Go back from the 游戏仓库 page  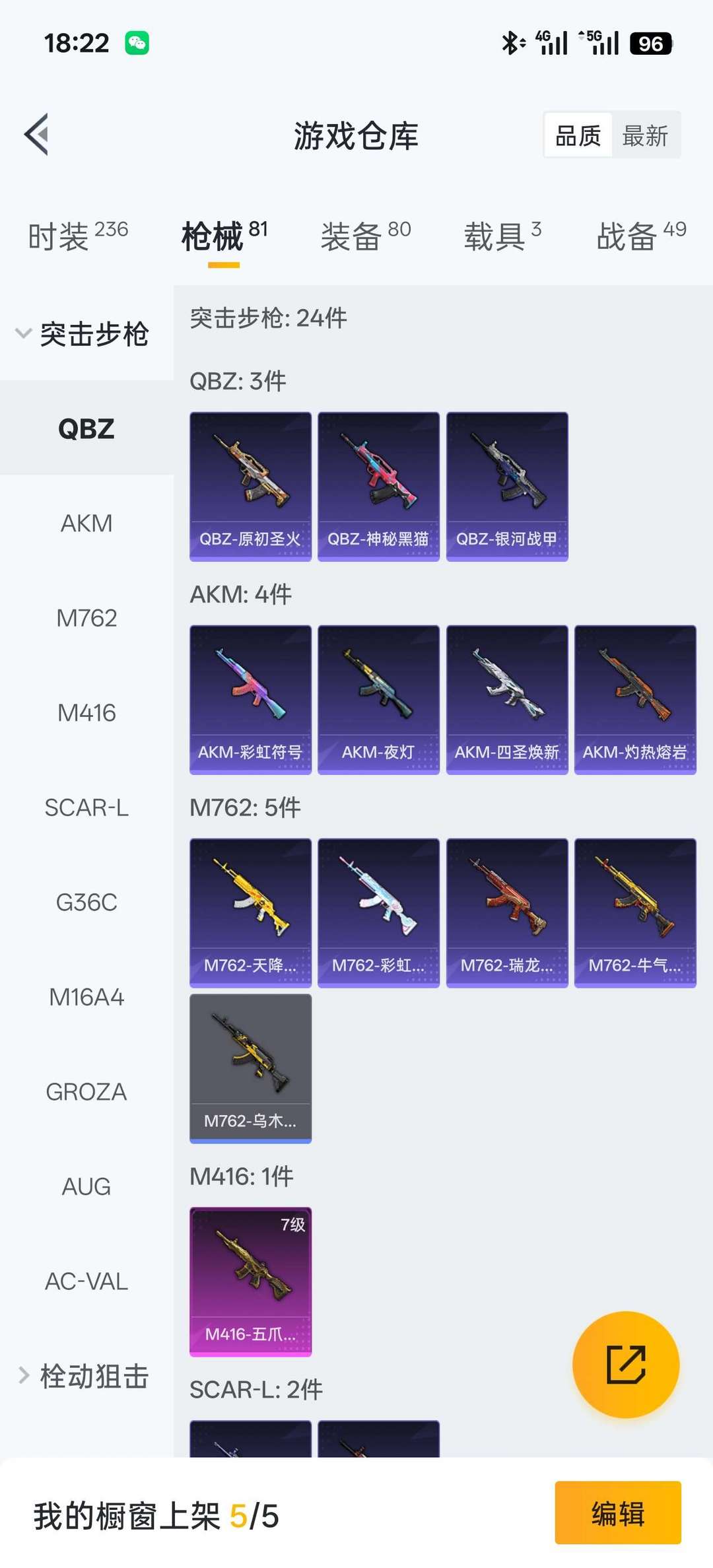point(37,135)
